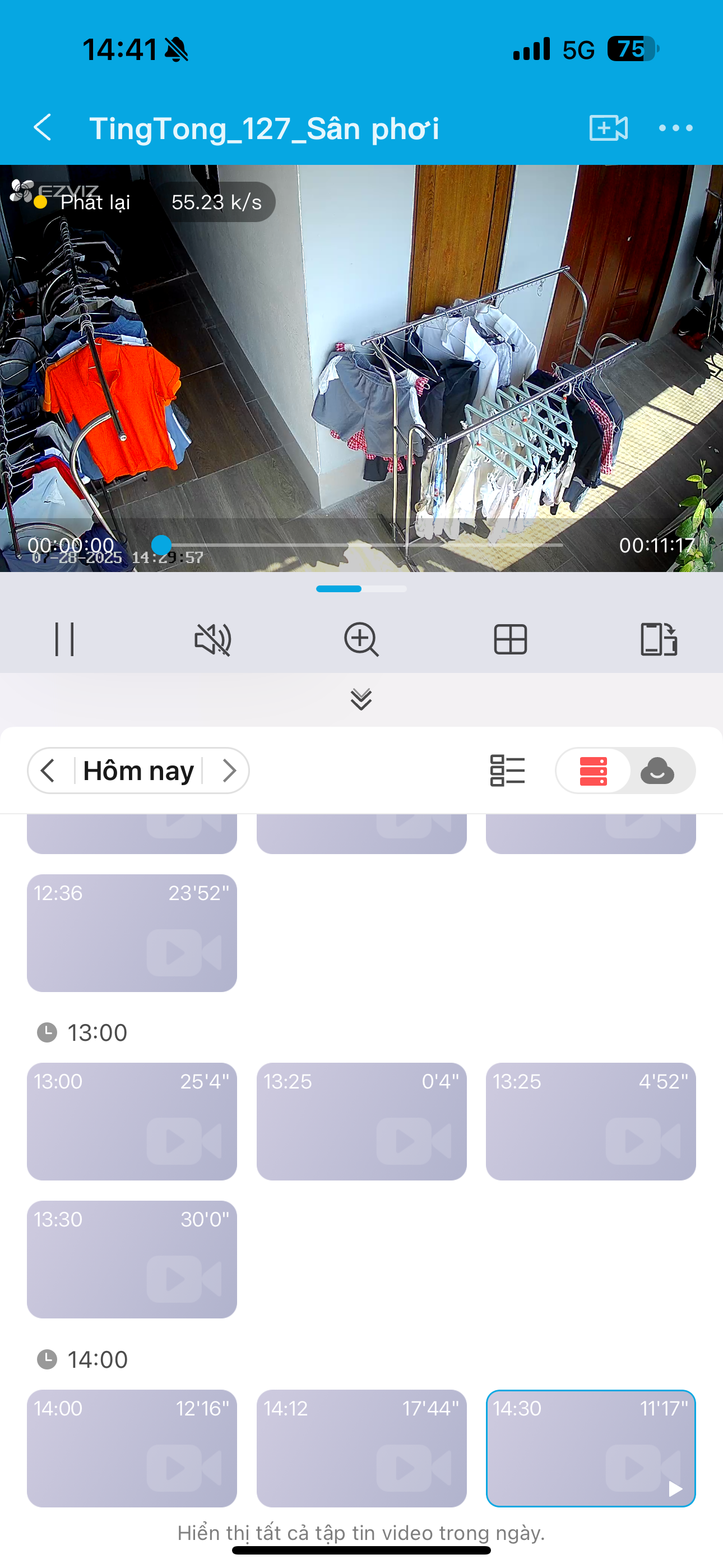Open the date picker labeled Hôm nay

click(138, 771)
